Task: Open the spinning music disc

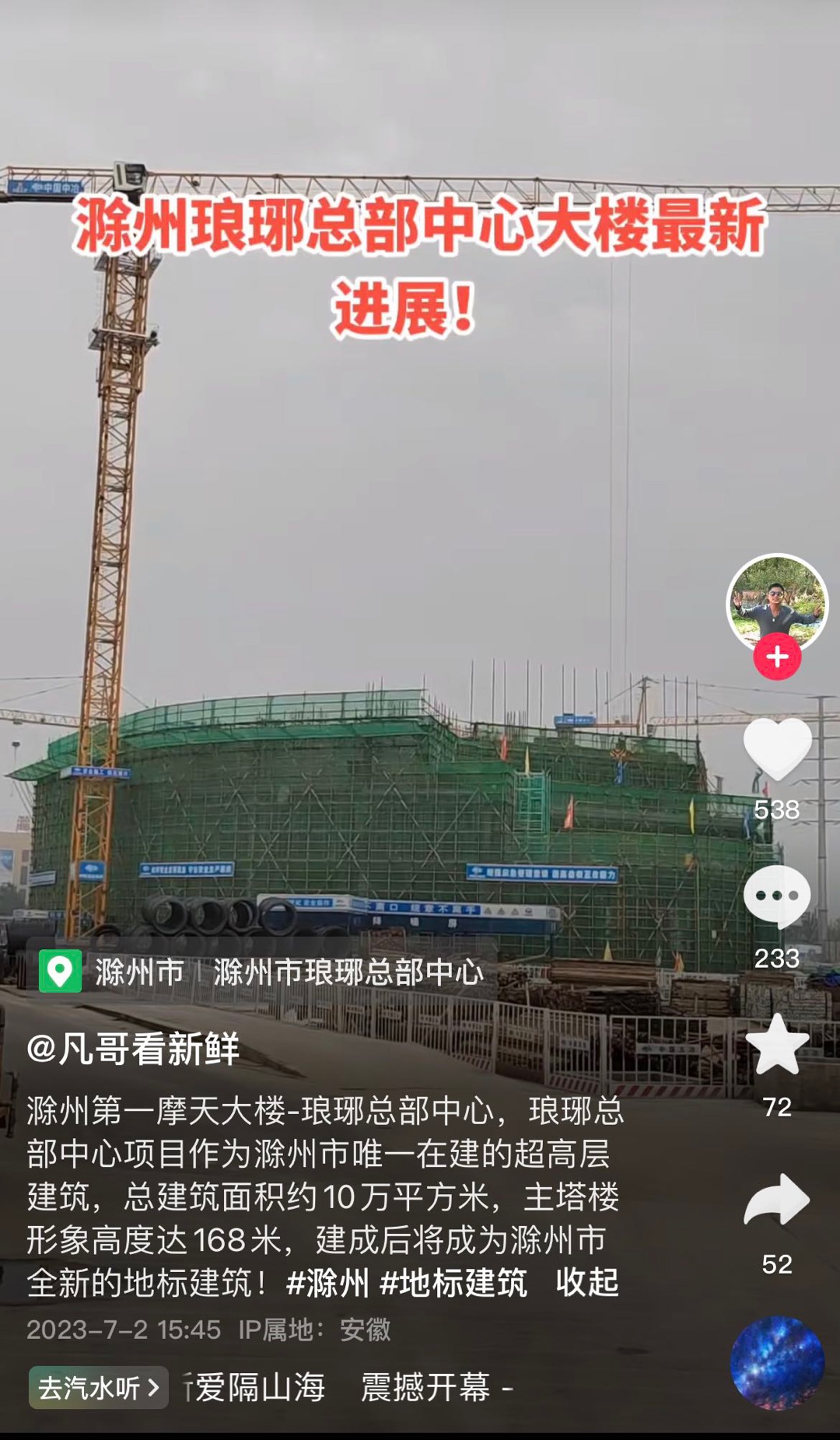Action: click(777, 1362)
